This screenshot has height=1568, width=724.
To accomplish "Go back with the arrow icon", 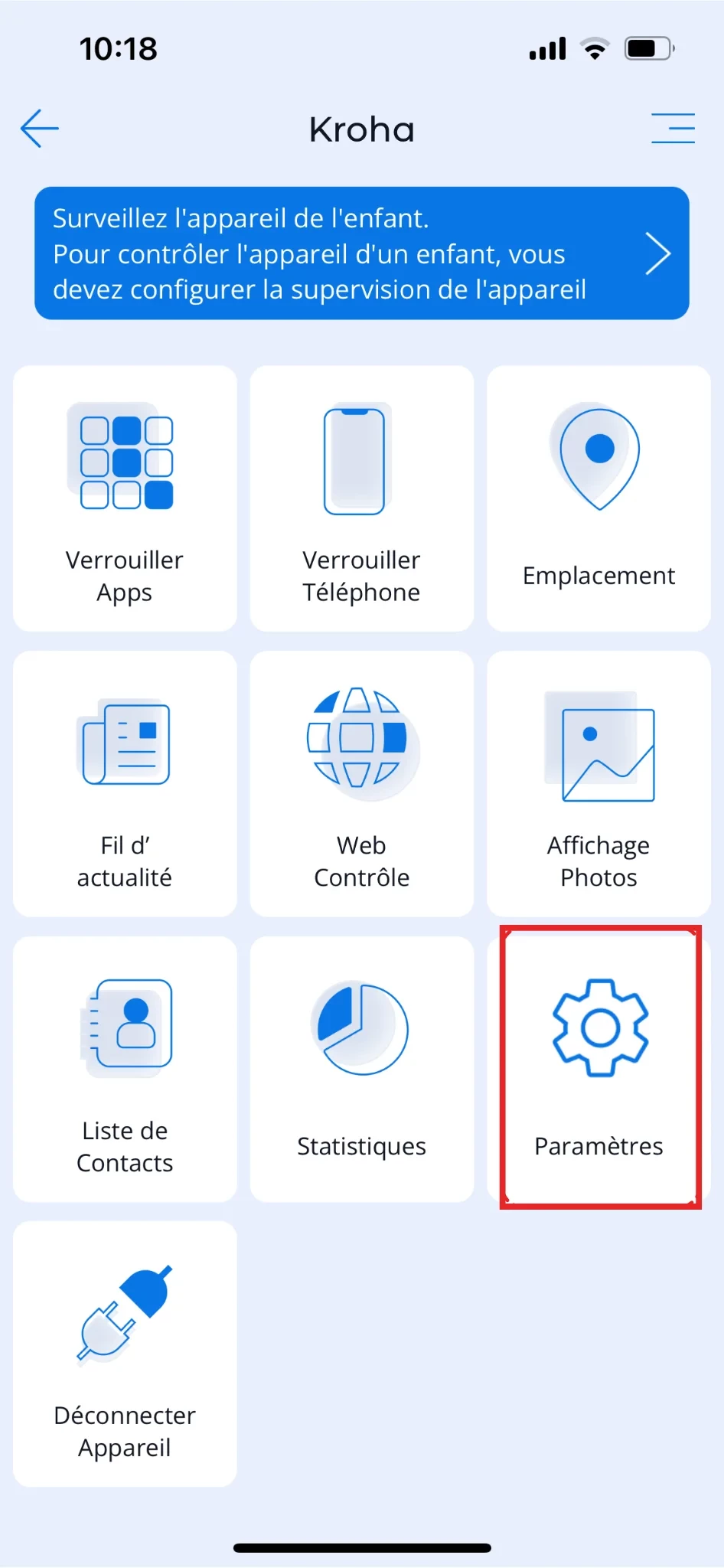I will tap(40, 128).
